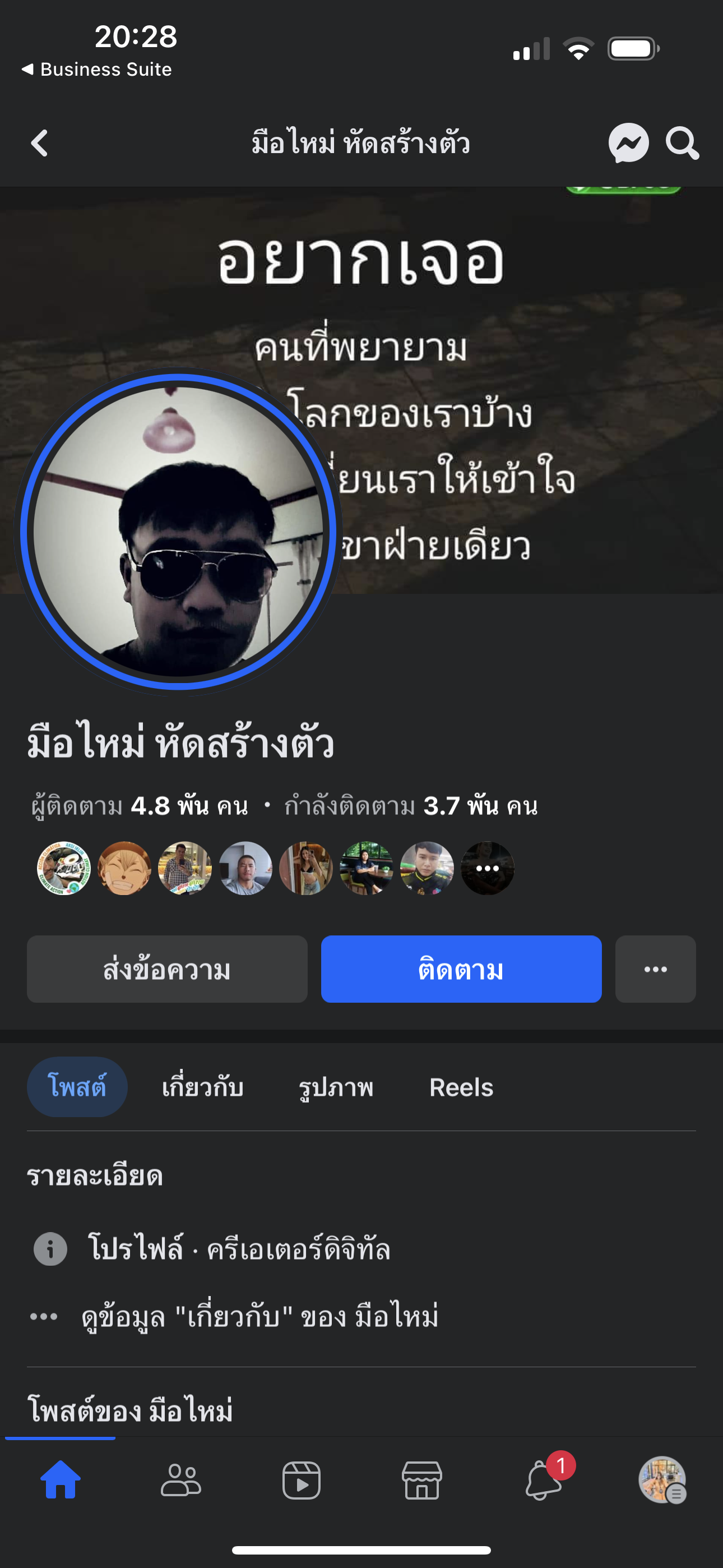Screen dimensions: 723x1568
Task: Go back using the top-left arrow
Action: (40, 144)
